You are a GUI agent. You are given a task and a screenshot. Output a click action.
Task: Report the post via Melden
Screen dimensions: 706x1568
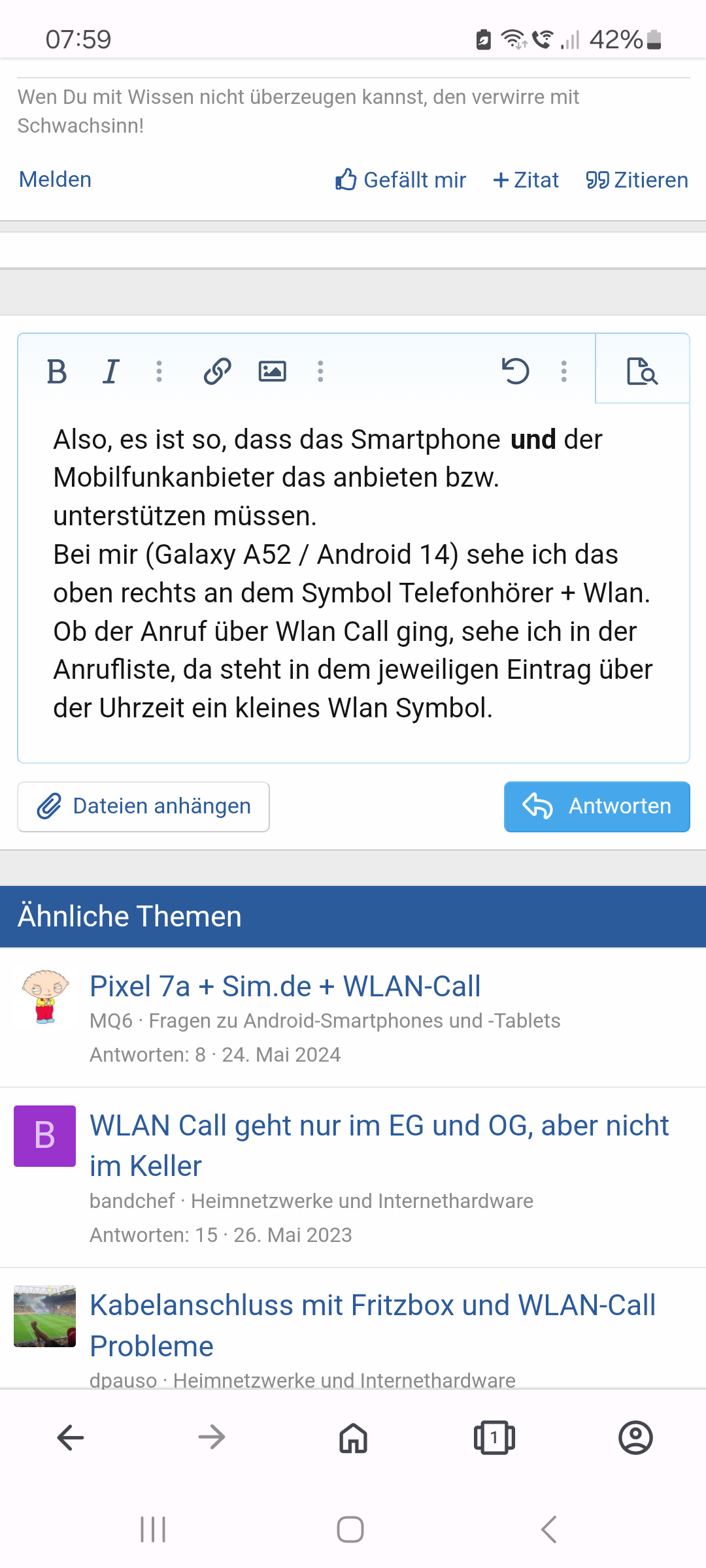tap(56, 180)
